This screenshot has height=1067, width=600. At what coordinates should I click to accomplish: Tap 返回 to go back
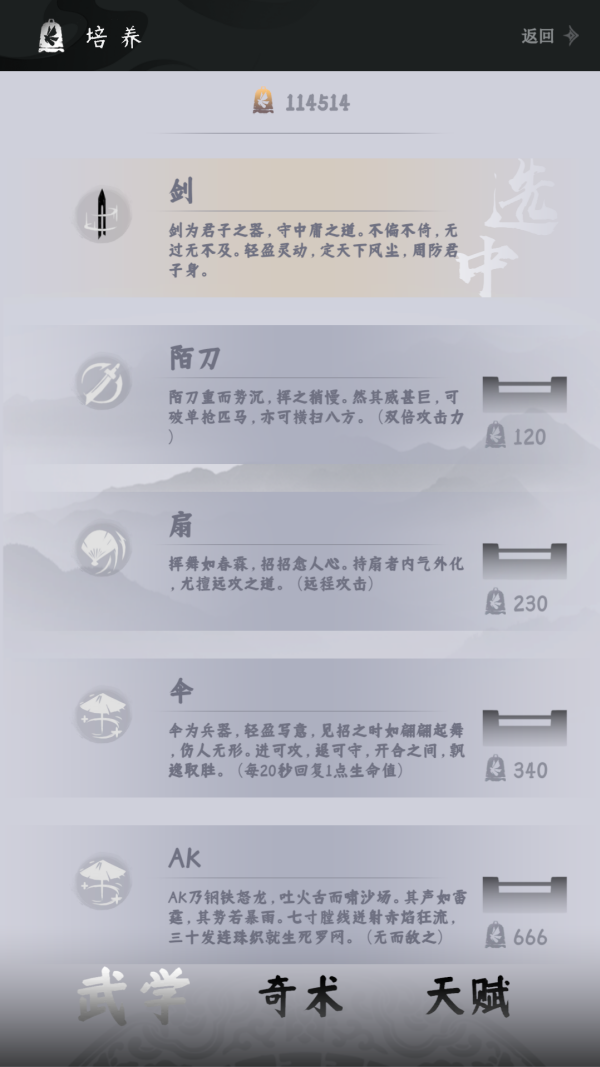pos(548,36)
